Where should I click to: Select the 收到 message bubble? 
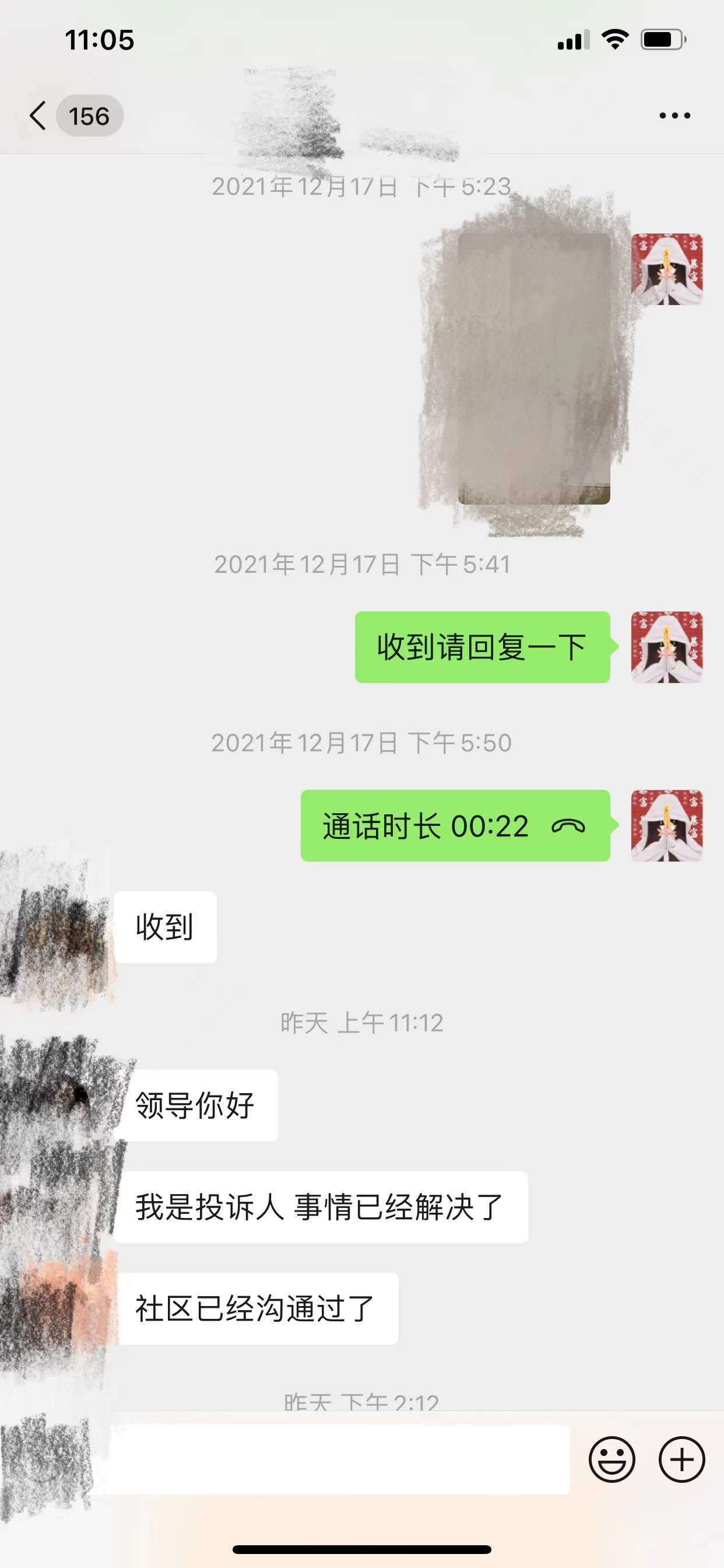[166, 925]
